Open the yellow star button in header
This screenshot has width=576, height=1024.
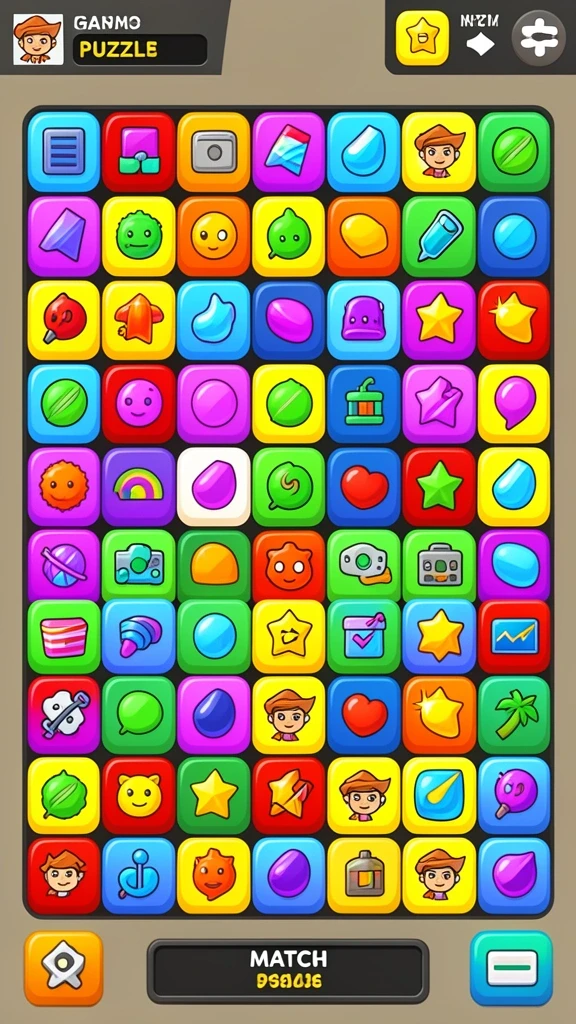(x=422, y=38)
